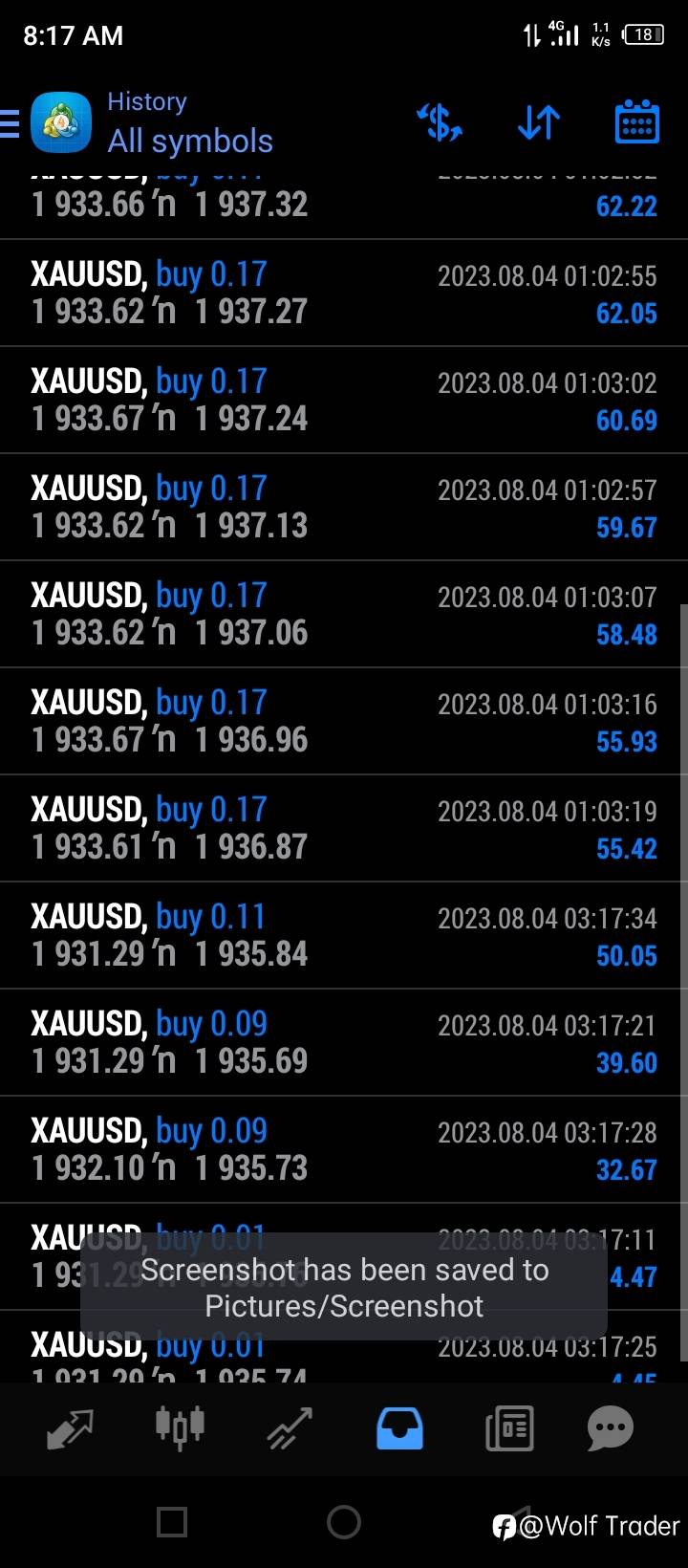This screenshot has width=688, height=1568.
Task: Open trade closed at 01:02:55
Action: (x=343, y=293)
